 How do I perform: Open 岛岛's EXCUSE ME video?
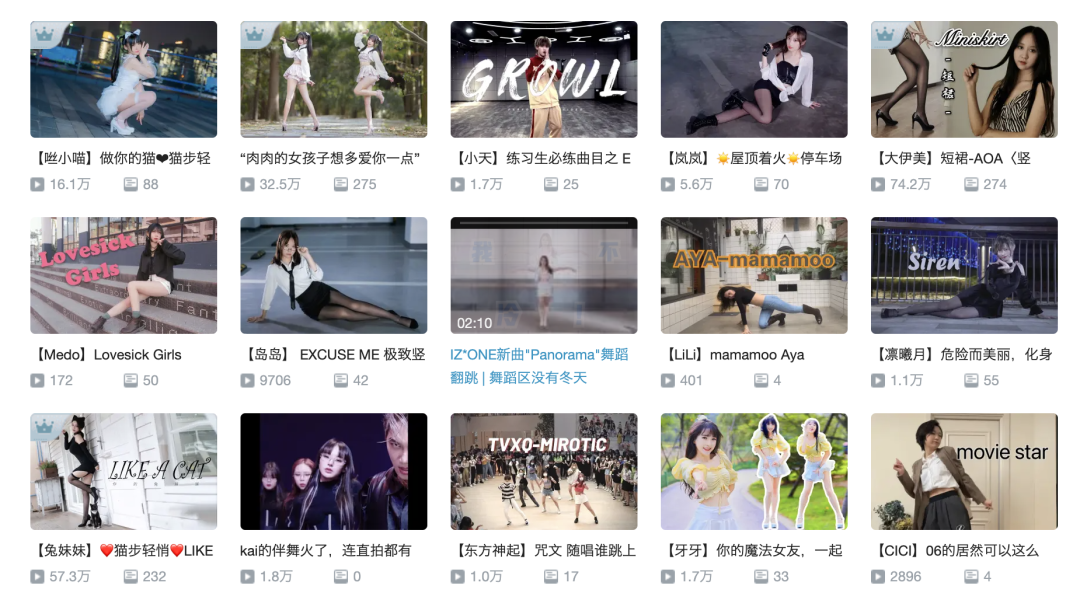coord(333,276)
